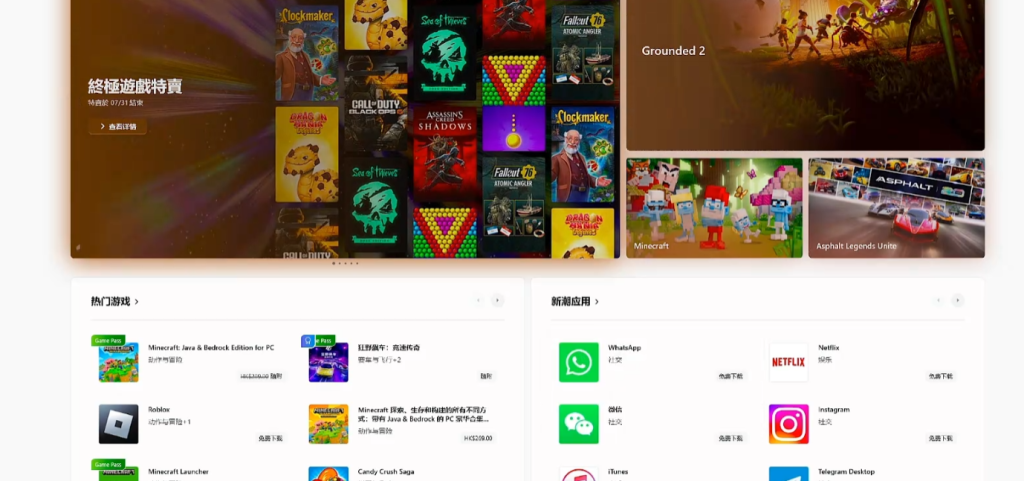Image resolution: width=1024 pixels, height=481 pixels.
Task: Tap 免费下载 for Instagram
Action: pyautogui.click(x=940, y=438)
